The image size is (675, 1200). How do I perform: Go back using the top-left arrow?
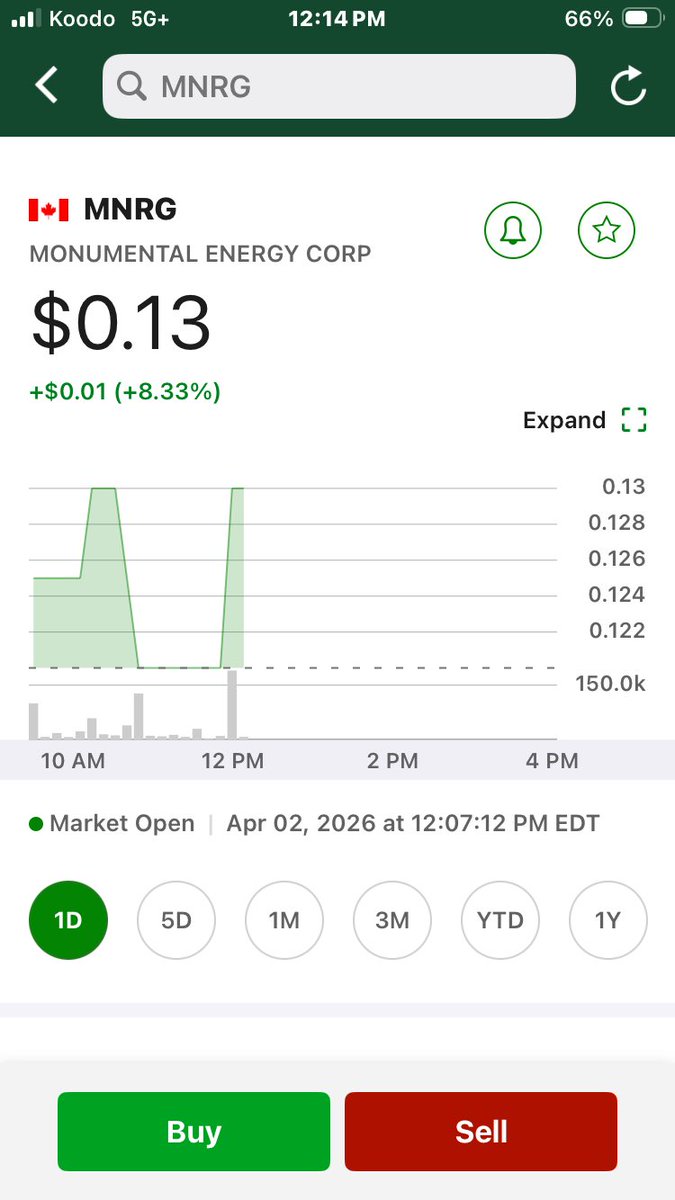tap(47, 86)
